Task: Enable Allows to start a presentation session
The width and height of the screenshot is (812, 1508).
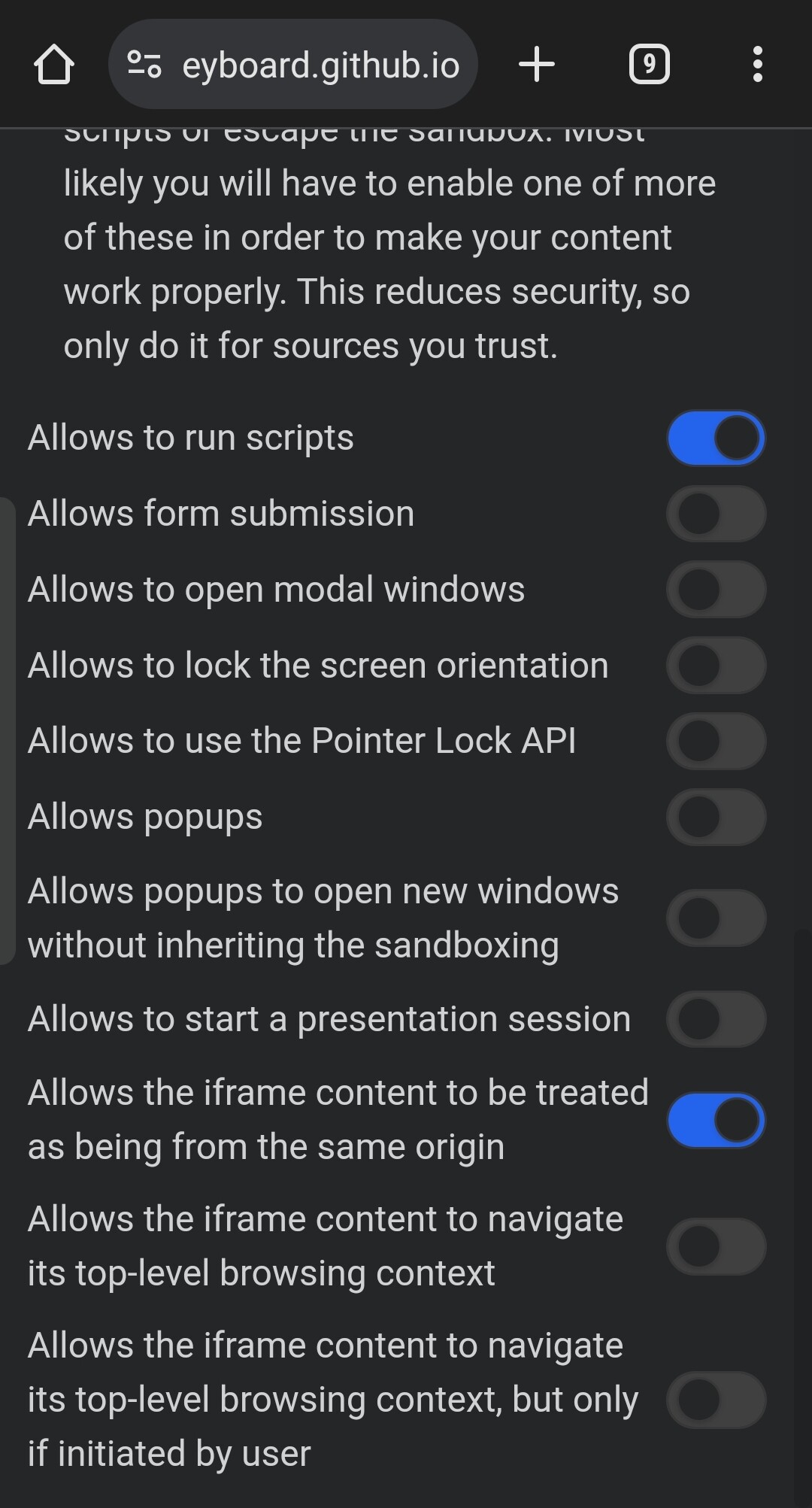Action: tap(716, 1019)
